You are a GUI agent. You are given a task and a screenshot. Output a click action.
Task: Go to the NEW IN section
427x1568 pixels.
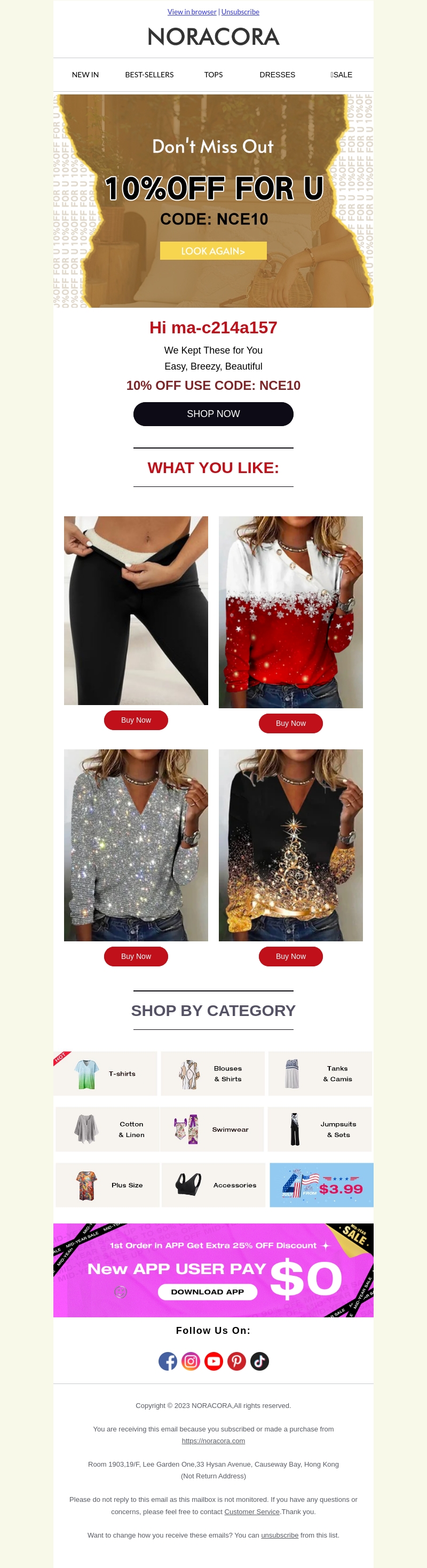click(85, 75)
